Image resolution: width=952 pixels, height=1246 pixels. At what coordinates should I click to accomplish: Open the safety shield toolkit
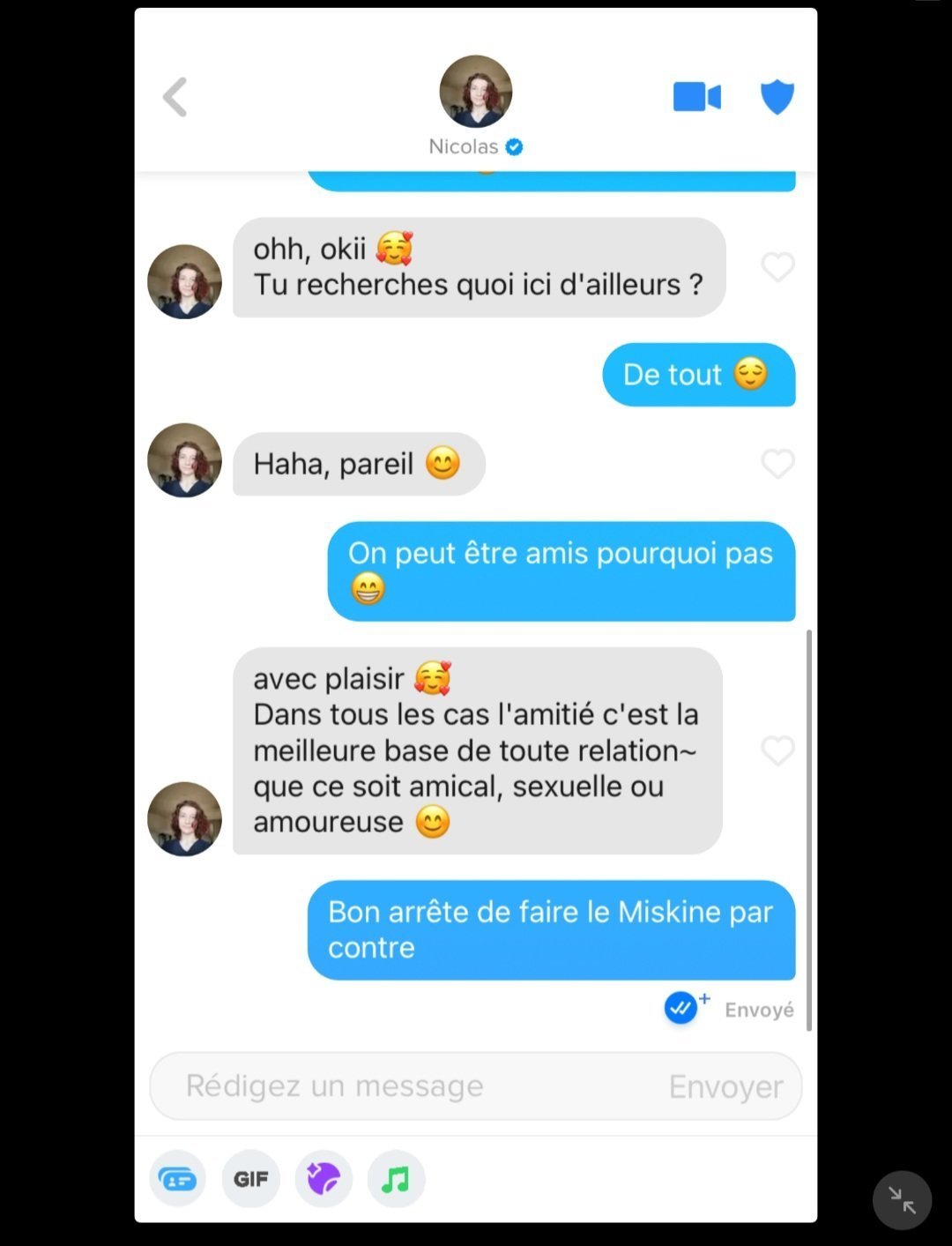point(777,97)
